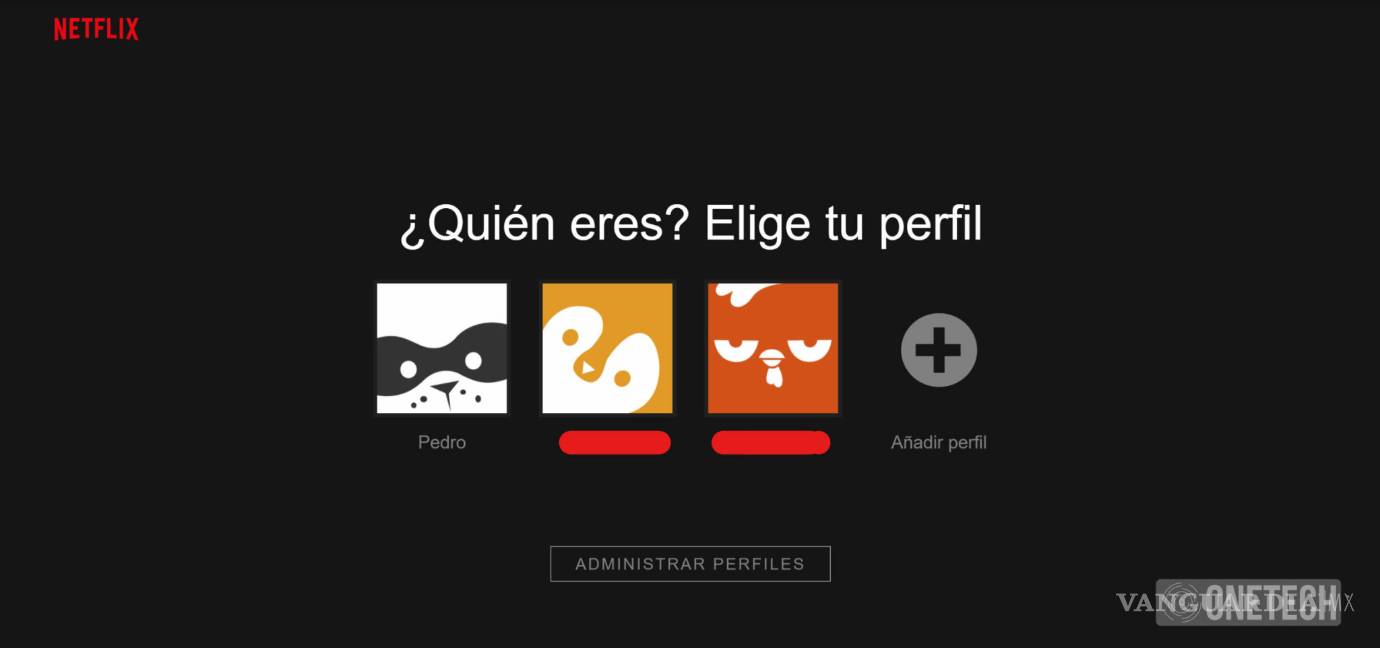1380x648 pixels.
Task: Open Administrar Perfiles
Action: click(x=690, y=564)
